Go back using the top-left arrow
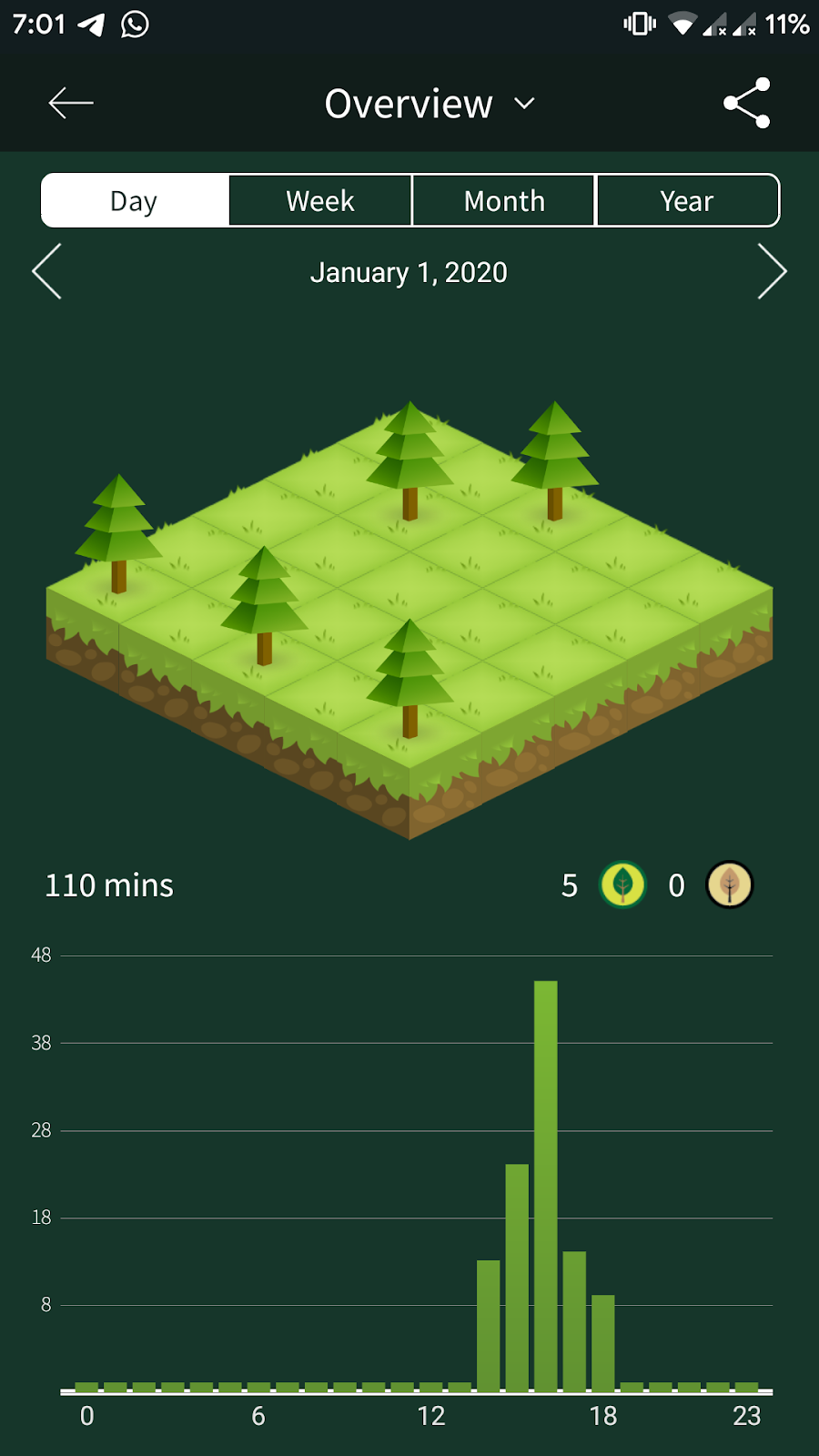This screenshot has width=819, height=1456. point(71,103)
